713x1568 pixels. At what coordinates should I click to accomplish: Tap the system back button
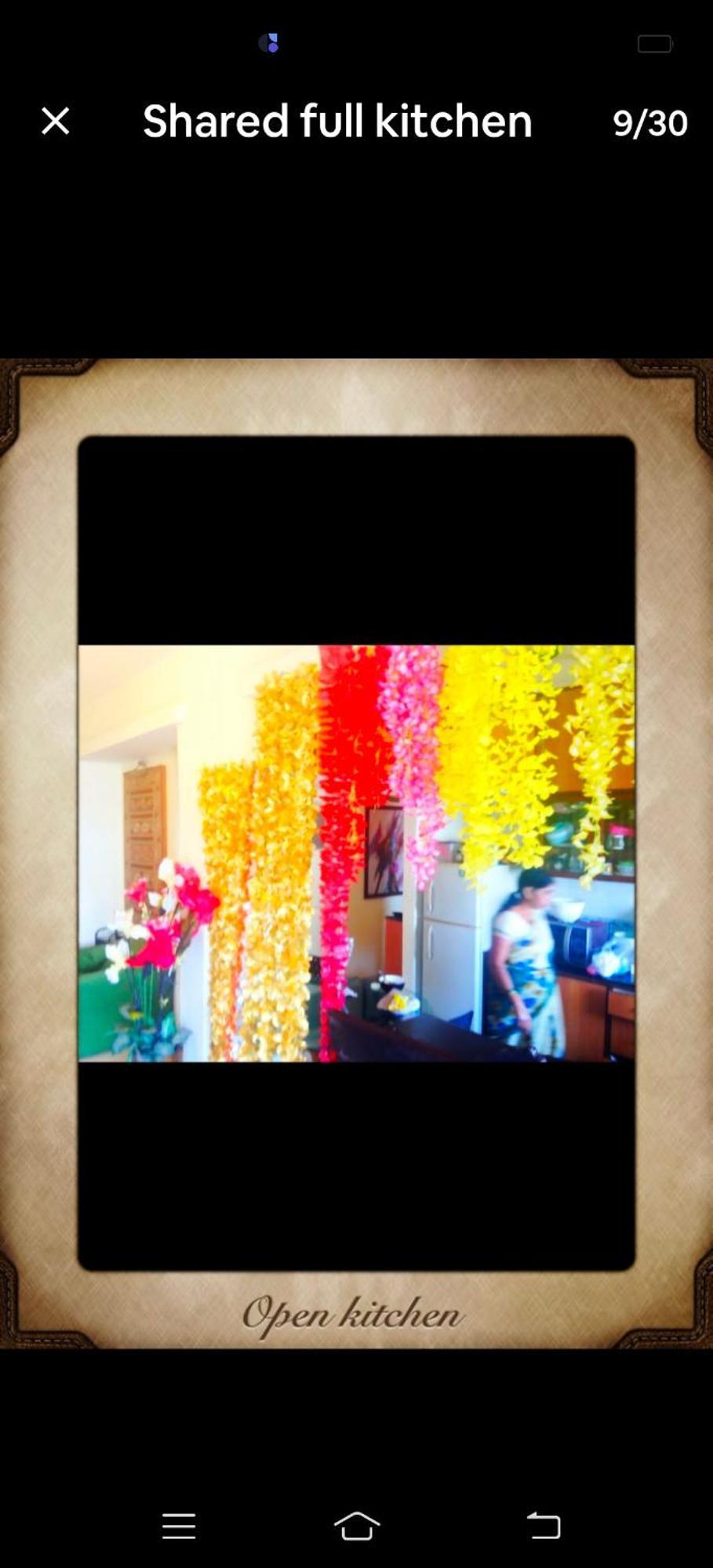[x=543, y=1526]
